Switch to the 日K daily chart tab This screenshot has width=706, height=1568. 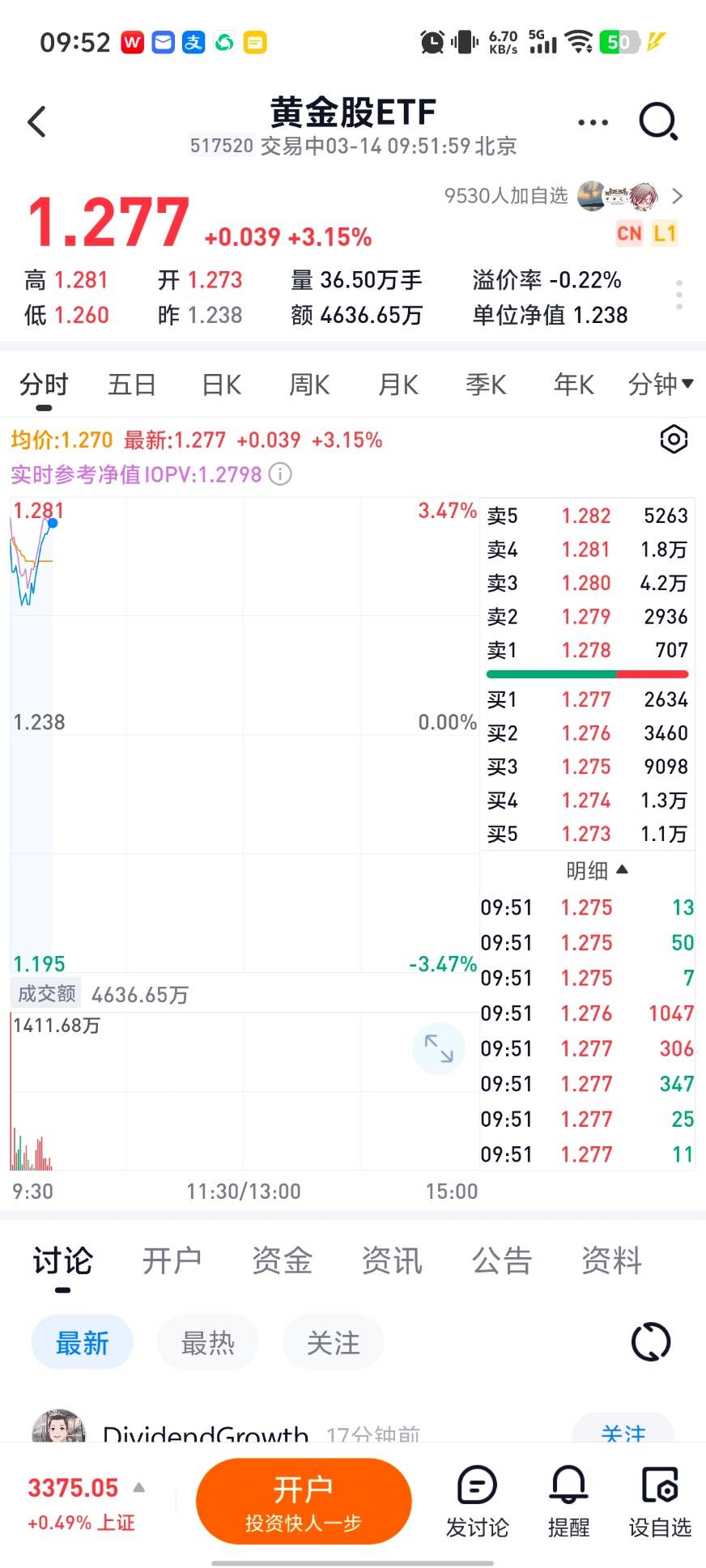tap(219, 385)
